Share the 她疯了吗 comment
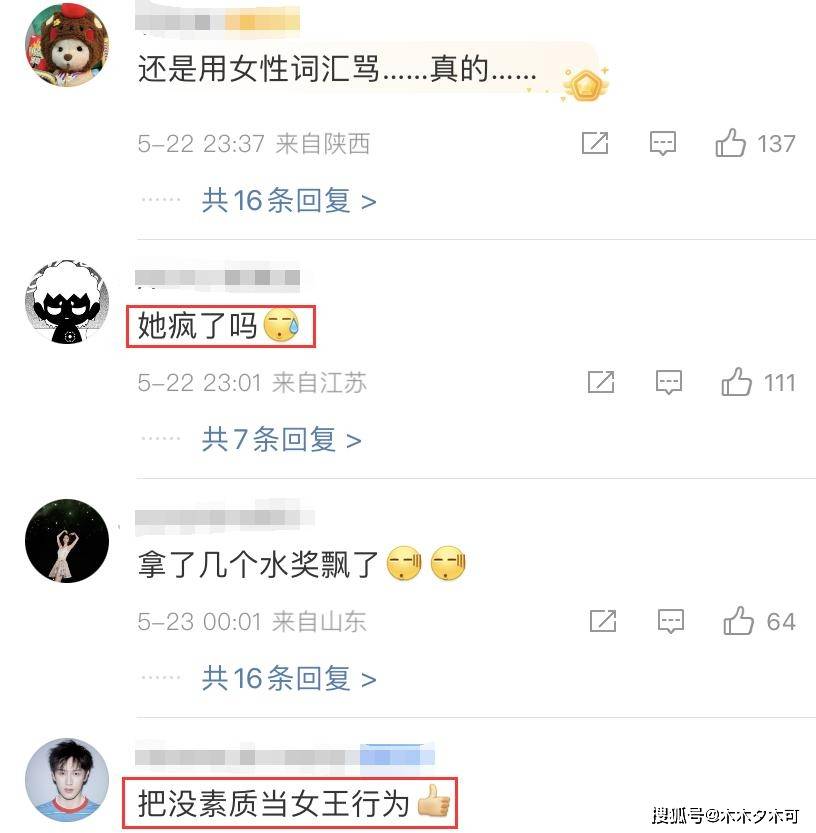 click(x=601, y=383)
